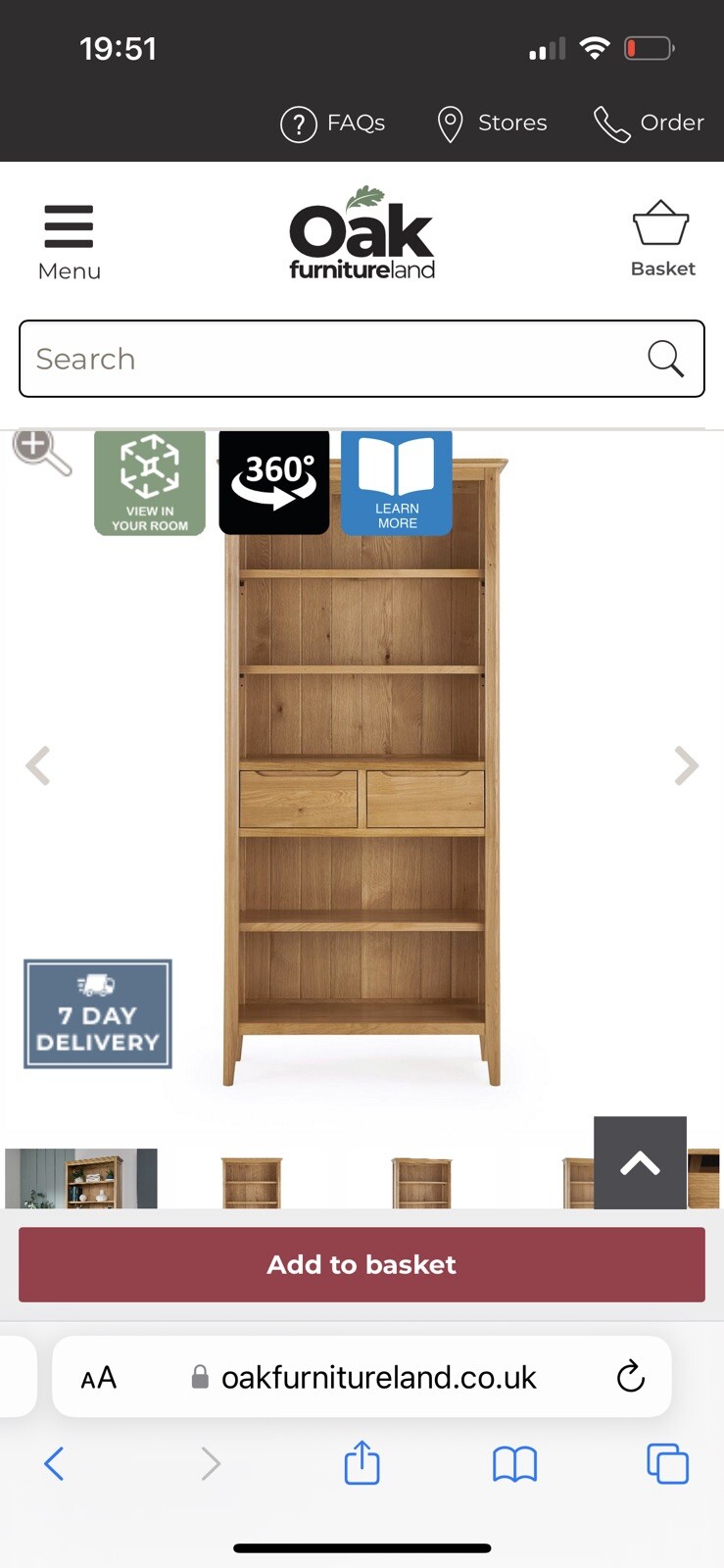Tap the search magnifying glass

(667, 360)
